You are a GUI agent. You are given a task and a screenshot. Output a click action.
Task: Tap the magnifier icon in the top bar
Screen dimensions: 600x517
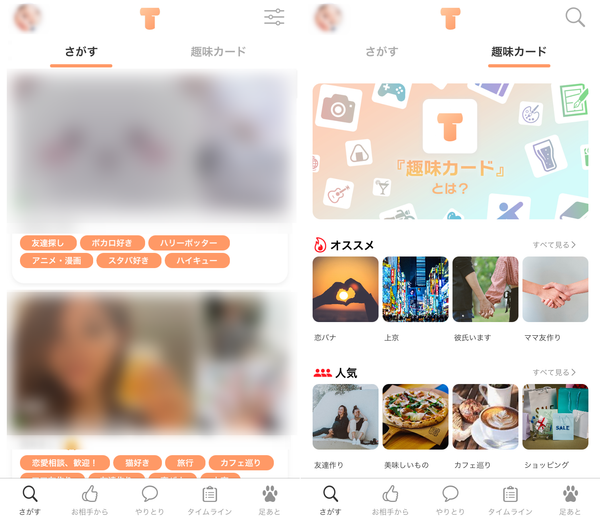(575, 18)
